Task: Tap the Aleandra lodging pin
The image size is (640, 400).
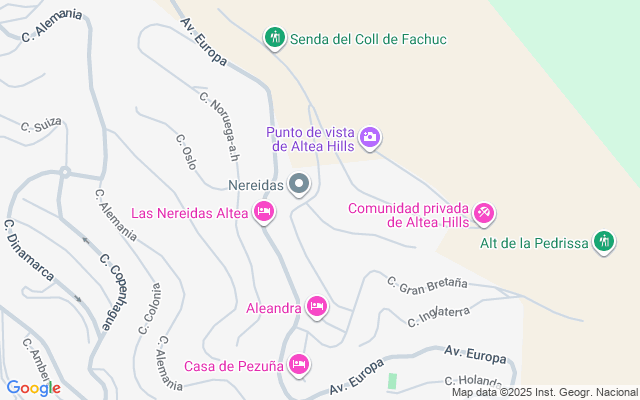Action: pyautogui.click(x=317, y=307)
